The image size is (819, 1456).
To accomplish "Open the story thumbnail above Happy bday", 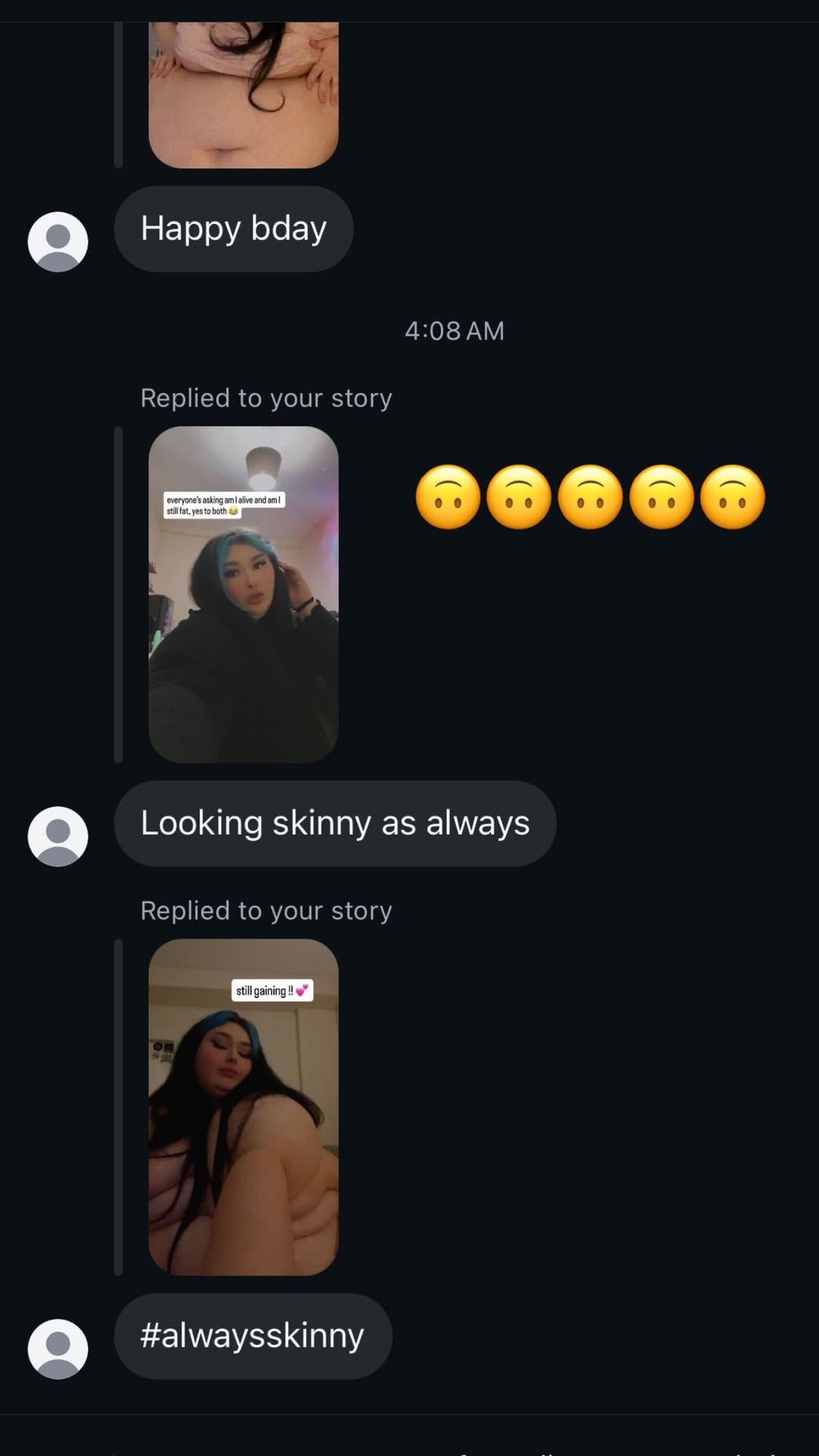I will tap(243, 95).
